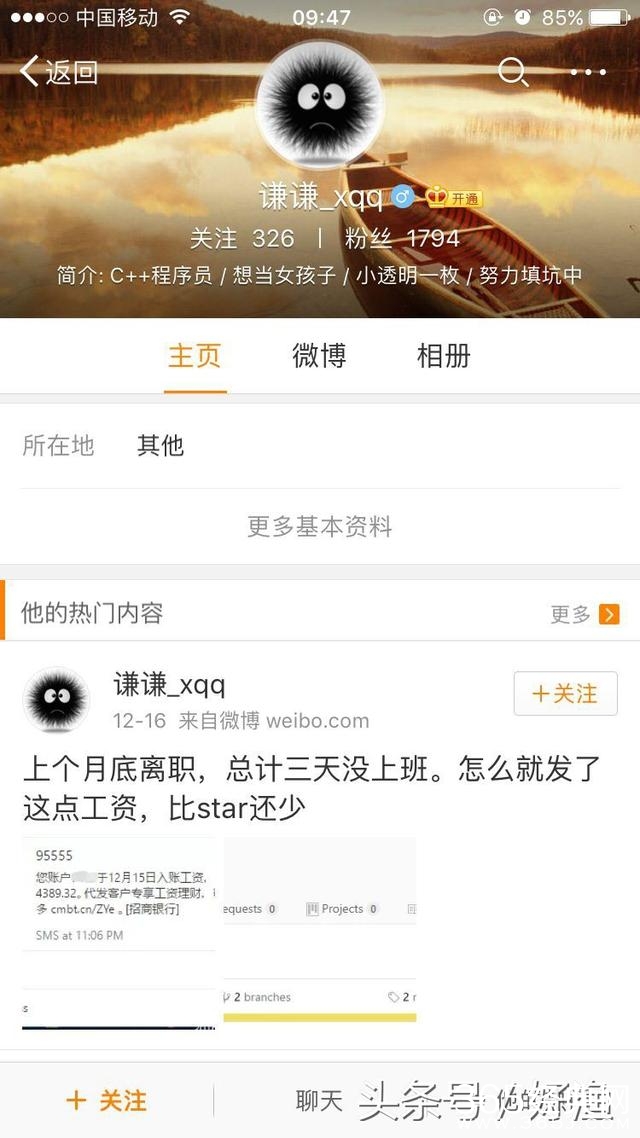View 更多 of his popular content
Viewport: 640px width, 1138px height.
pos(585,614)
